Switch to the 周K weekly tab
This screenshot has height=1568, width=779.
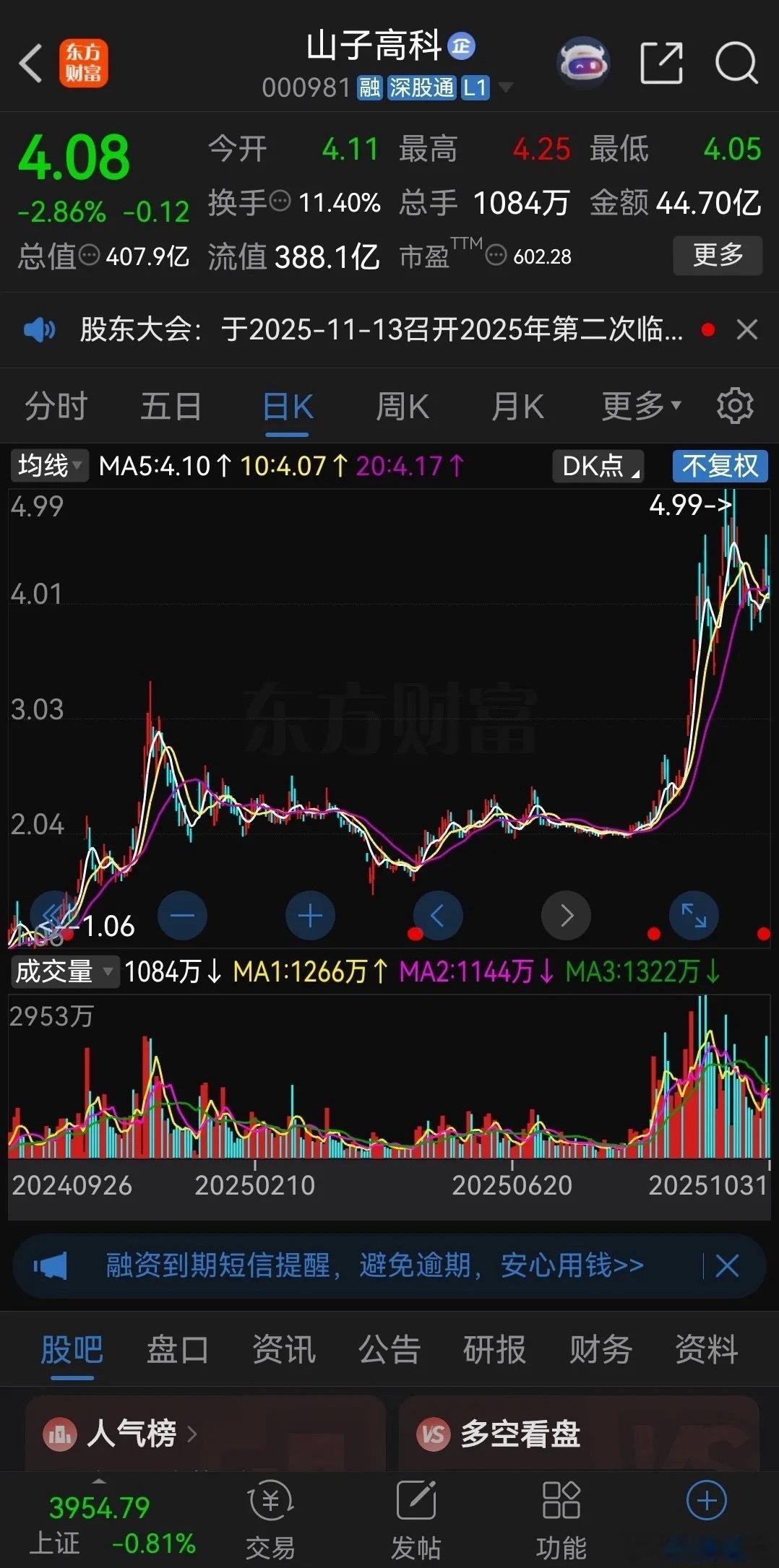pyautogui.click(x=403, y=405)
